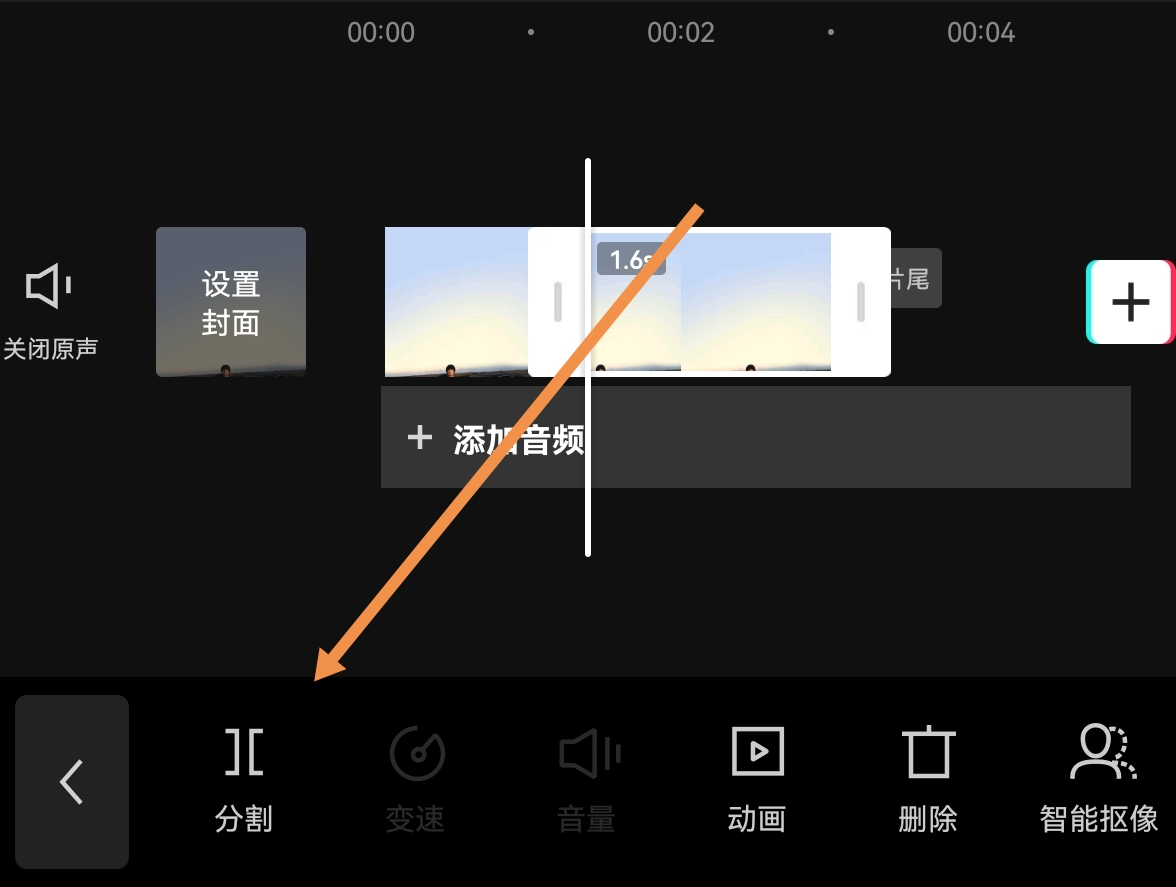Tap the 分割 split tool

point(244,781)
